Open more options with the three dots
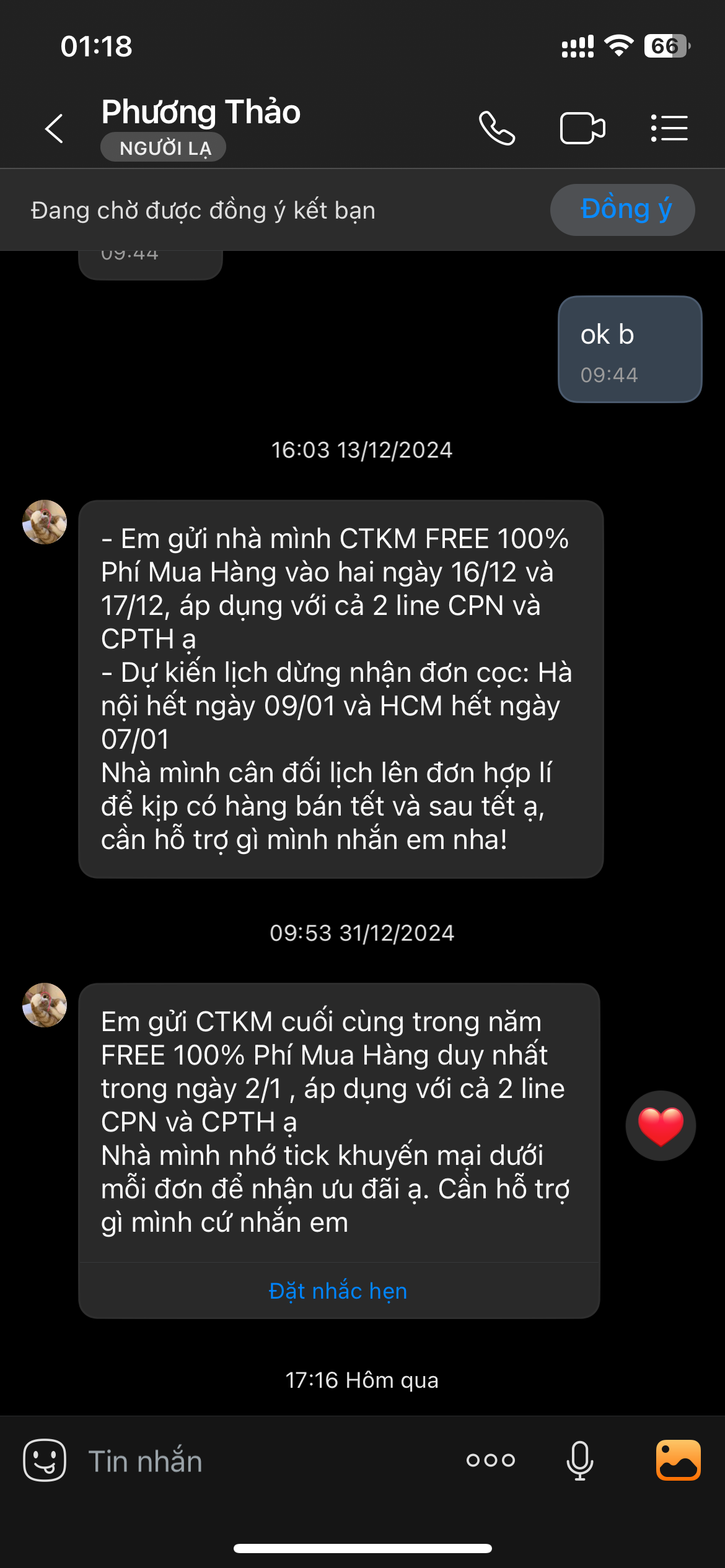Viewport: 725px width, 1568px height. pyautogui.click(x=491, y=1460)
